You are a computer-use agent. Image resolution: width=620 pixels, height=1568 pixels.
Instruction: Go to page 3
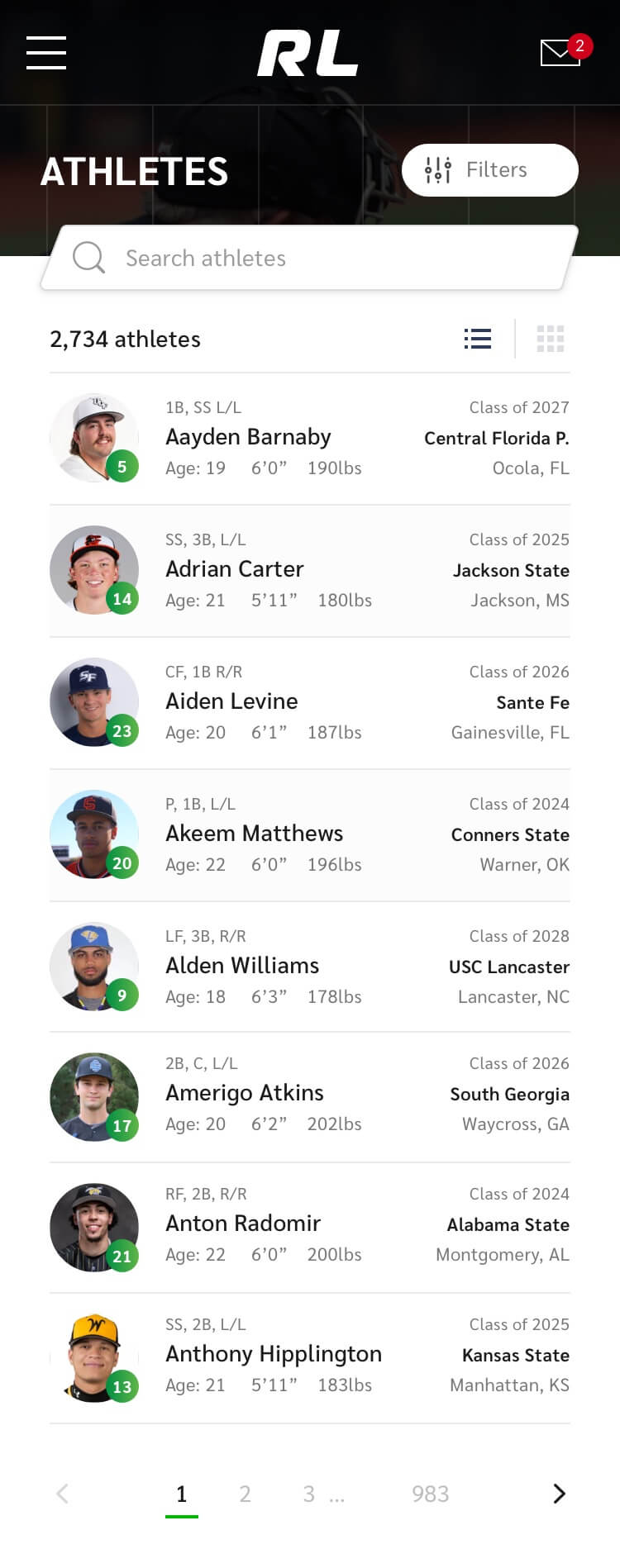(308, 1494)
